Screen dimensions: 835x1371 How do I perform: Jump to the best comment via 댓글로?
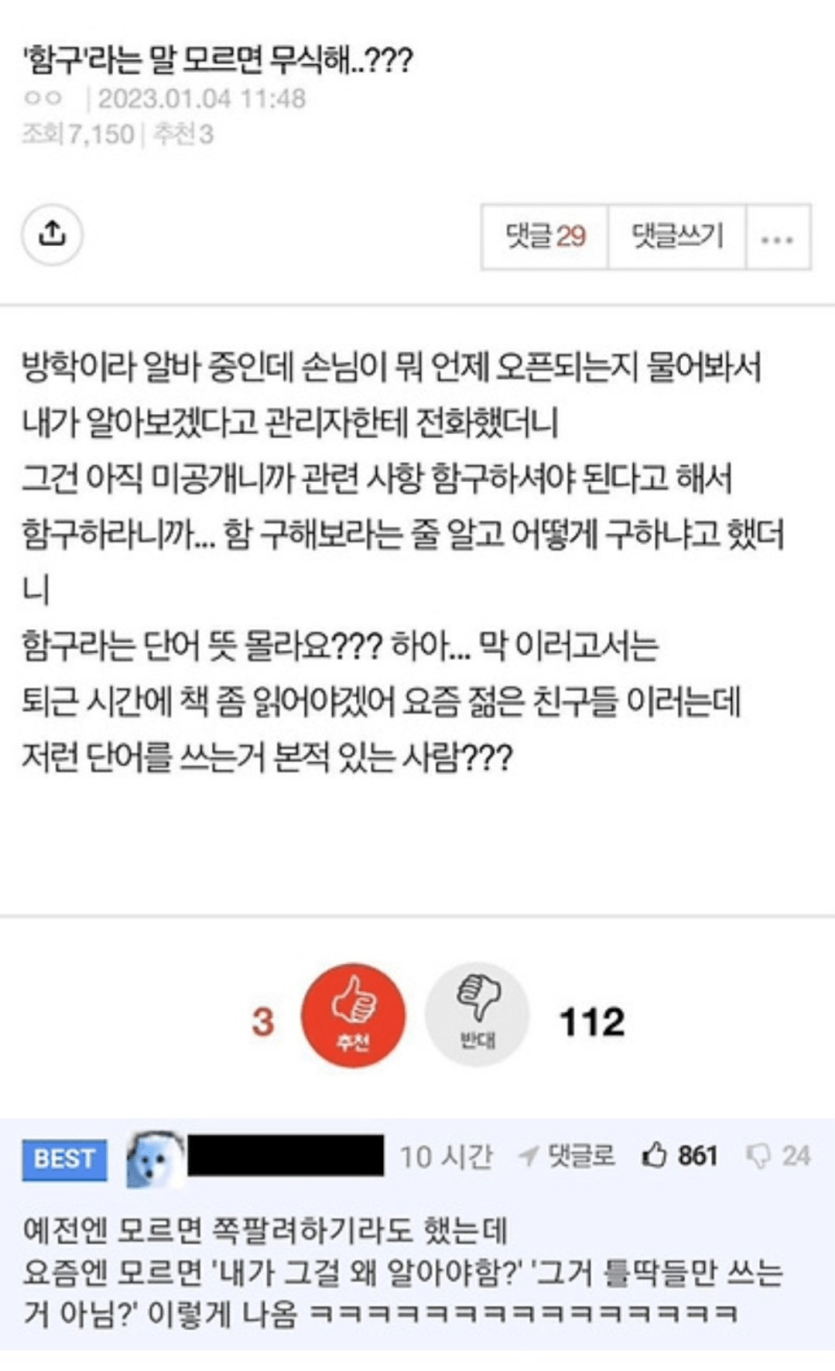[569, 1157]
